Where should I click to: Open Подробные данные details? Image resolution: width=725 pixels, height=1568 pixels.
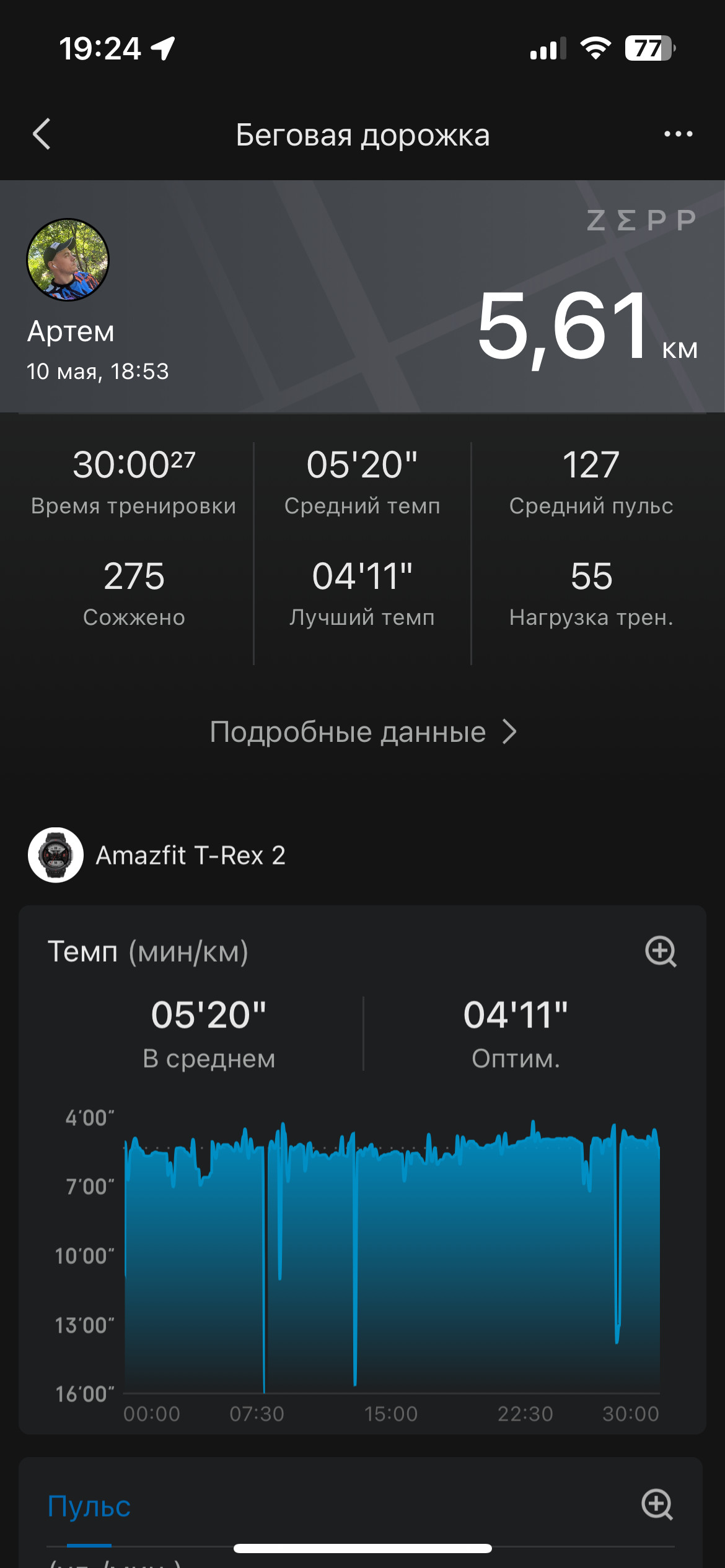pyautogui.click(x=363, y=732)
